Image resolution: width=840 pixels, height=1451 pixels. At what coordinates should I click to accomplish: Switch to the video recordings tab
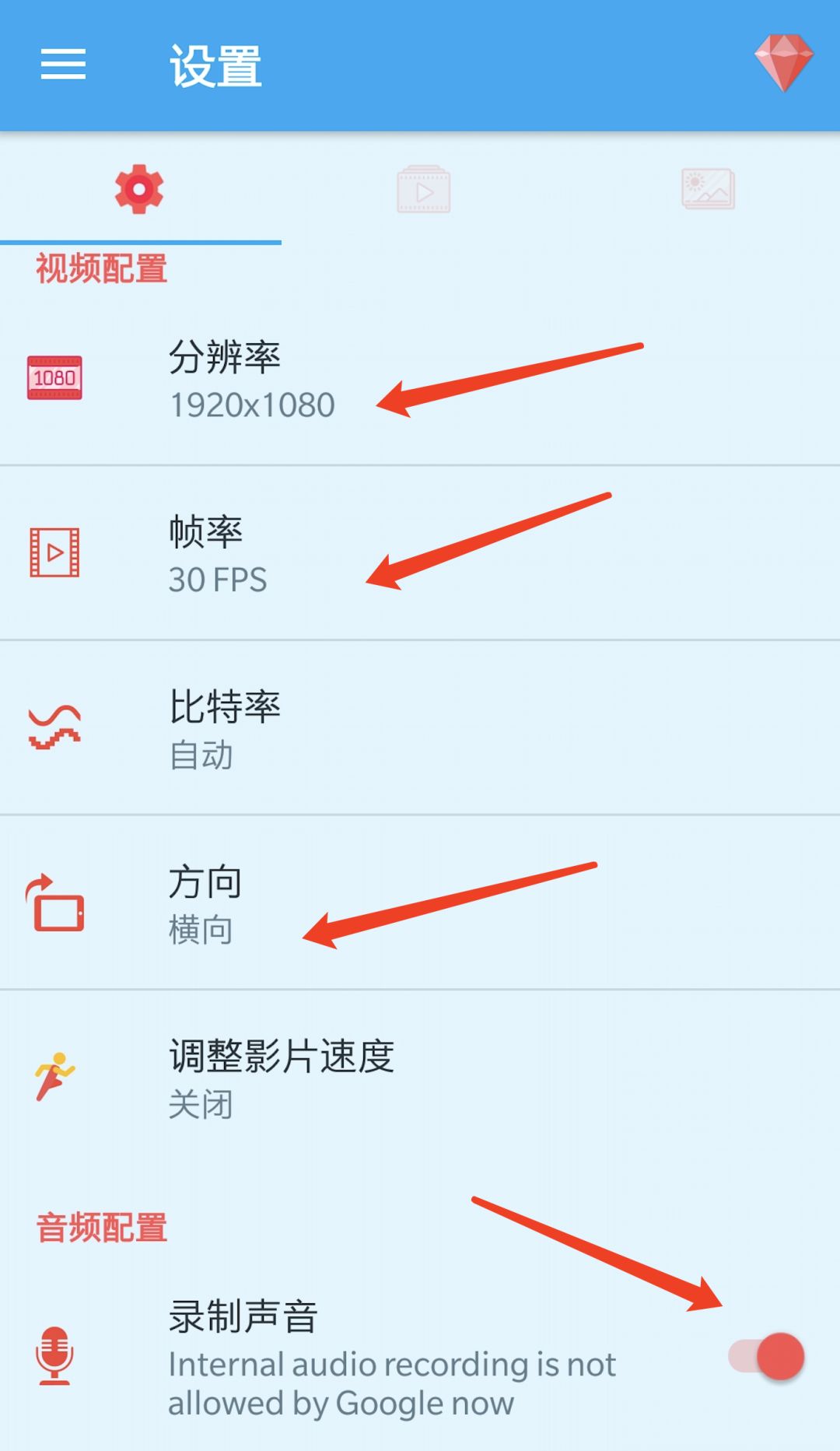(x=422, y=190)
